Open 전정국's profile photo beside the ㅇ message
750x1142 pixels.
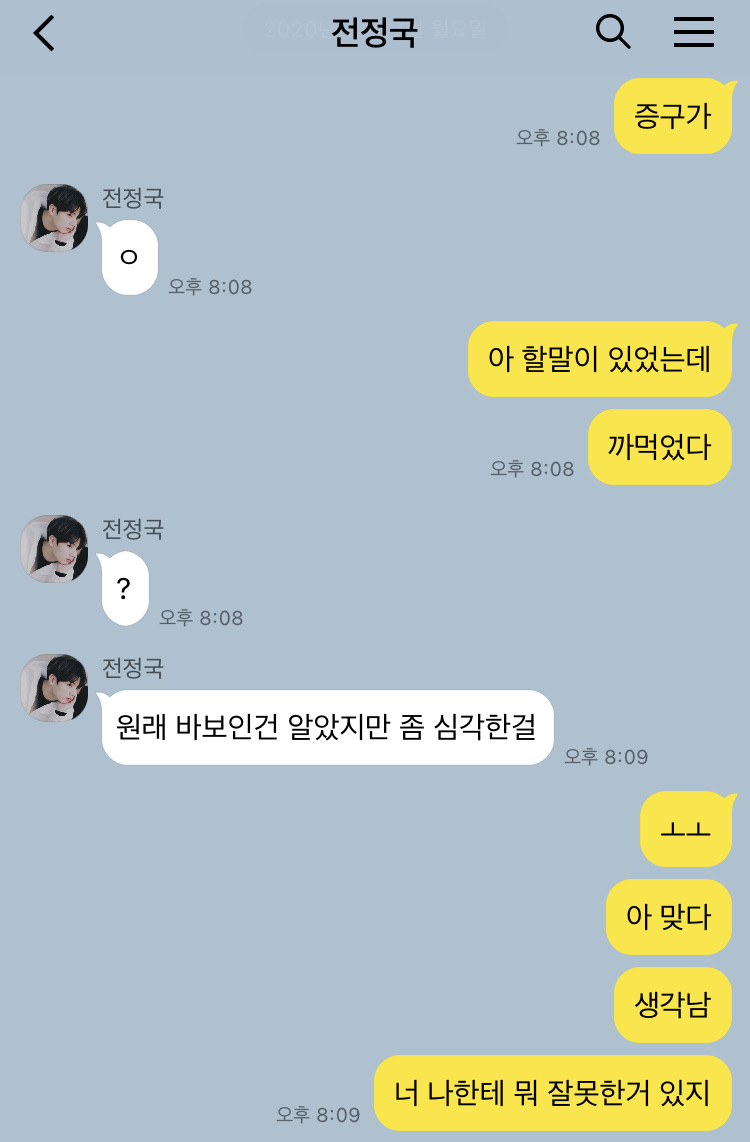(55, 218)
